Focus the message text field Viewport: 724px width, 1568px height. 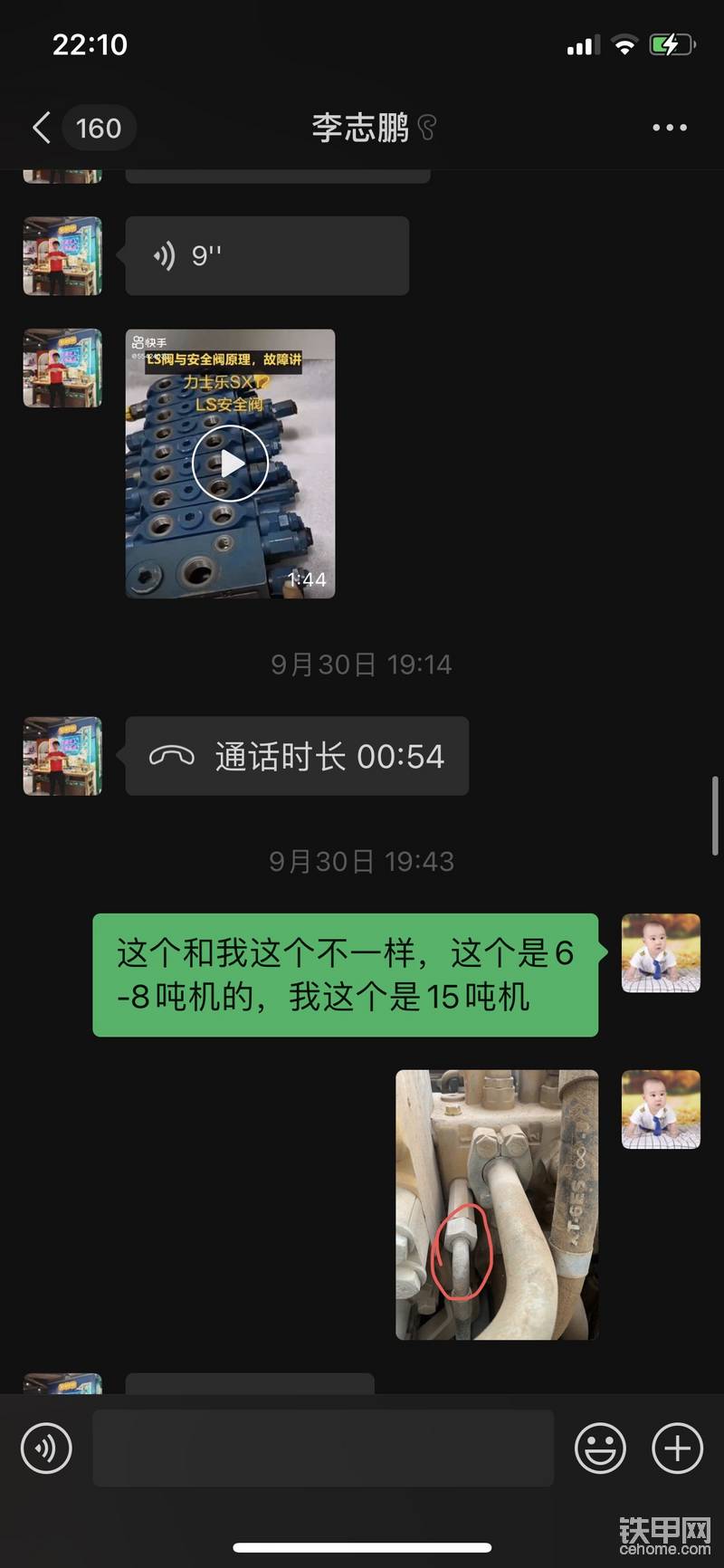(x=323, y=1448)
